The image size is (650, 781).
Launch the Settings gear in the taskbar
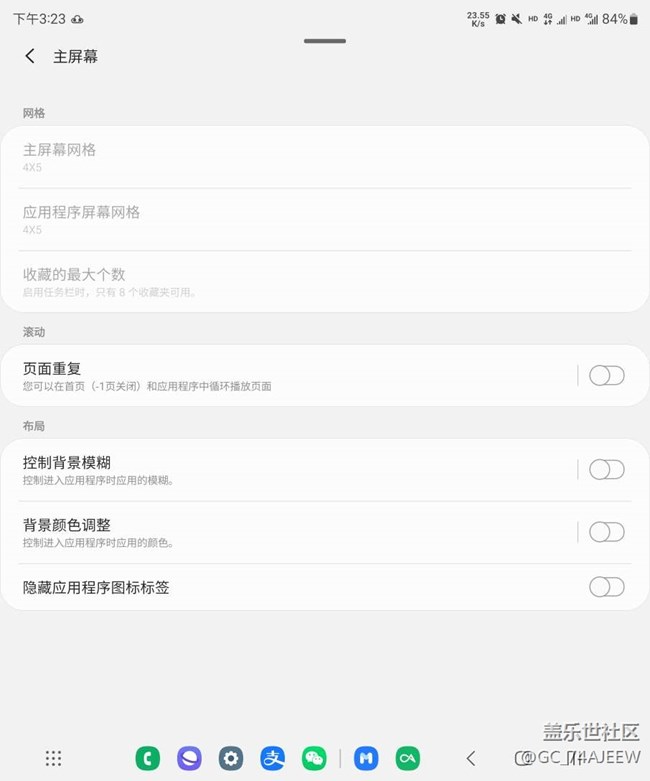click(x=231, y=758)
